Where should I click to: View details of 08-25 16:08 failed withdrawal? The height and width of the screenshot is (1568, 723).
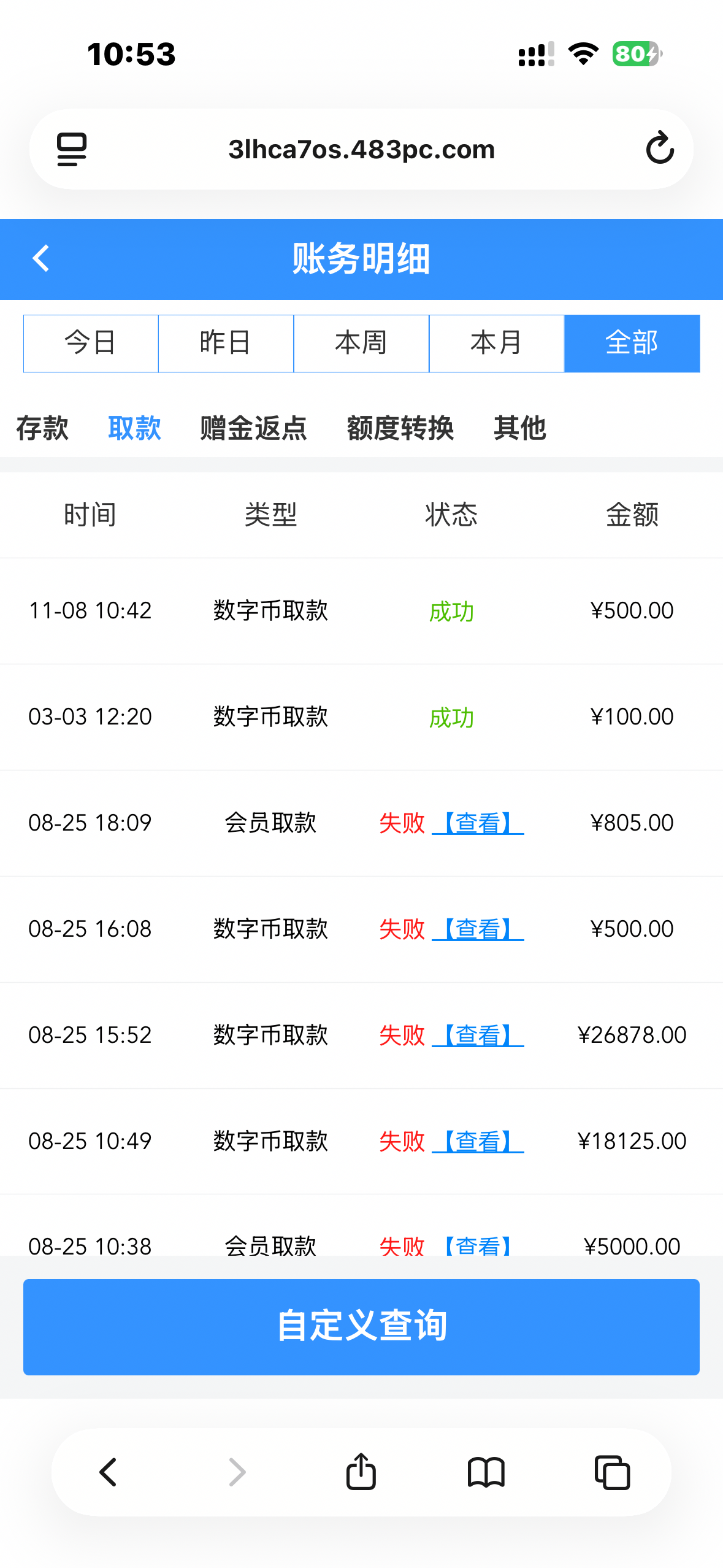[478, 929]
